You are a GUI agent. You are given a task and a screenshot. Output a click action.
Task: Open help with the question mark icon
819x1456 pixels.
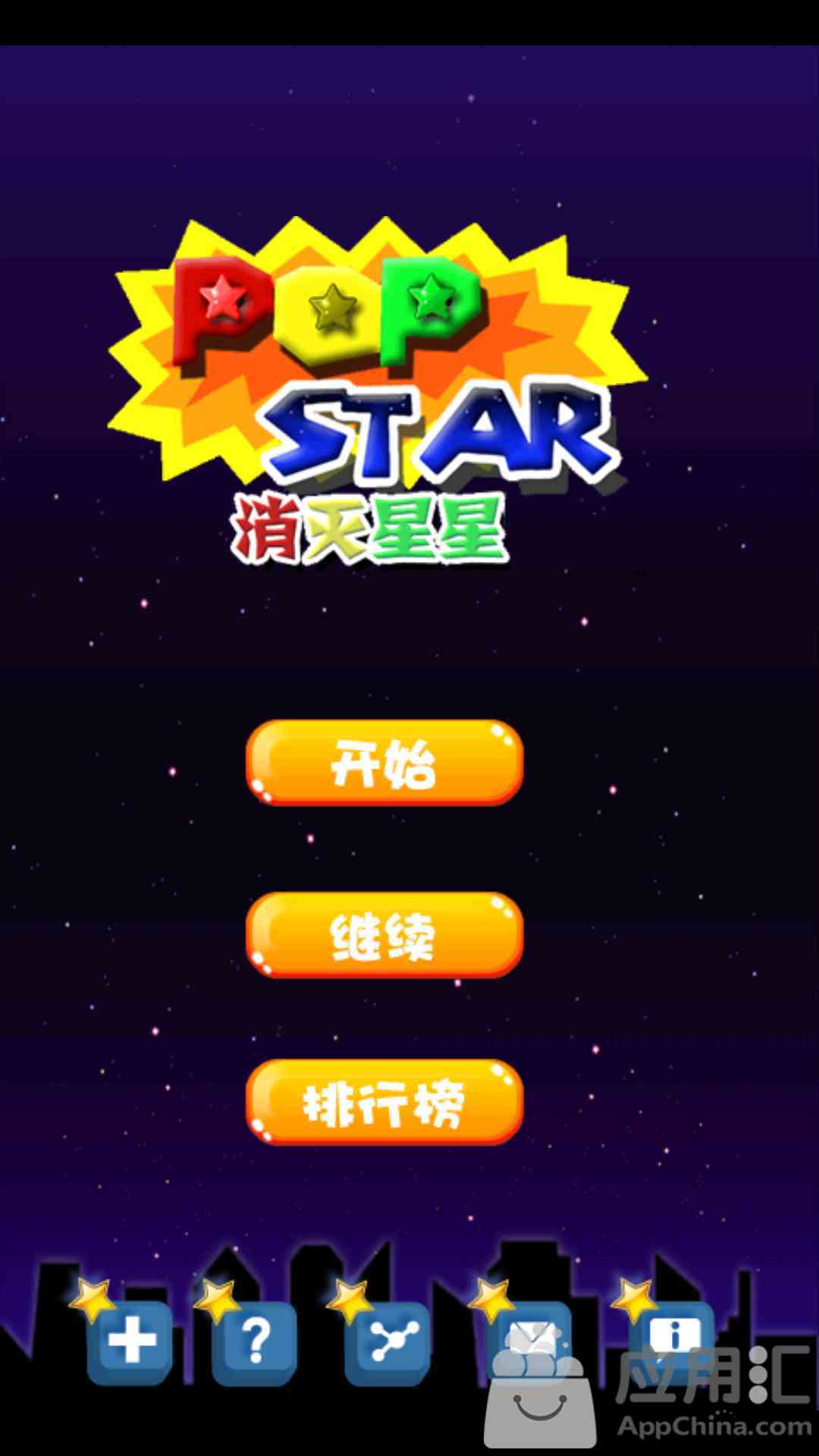(x=255, y=1343)
